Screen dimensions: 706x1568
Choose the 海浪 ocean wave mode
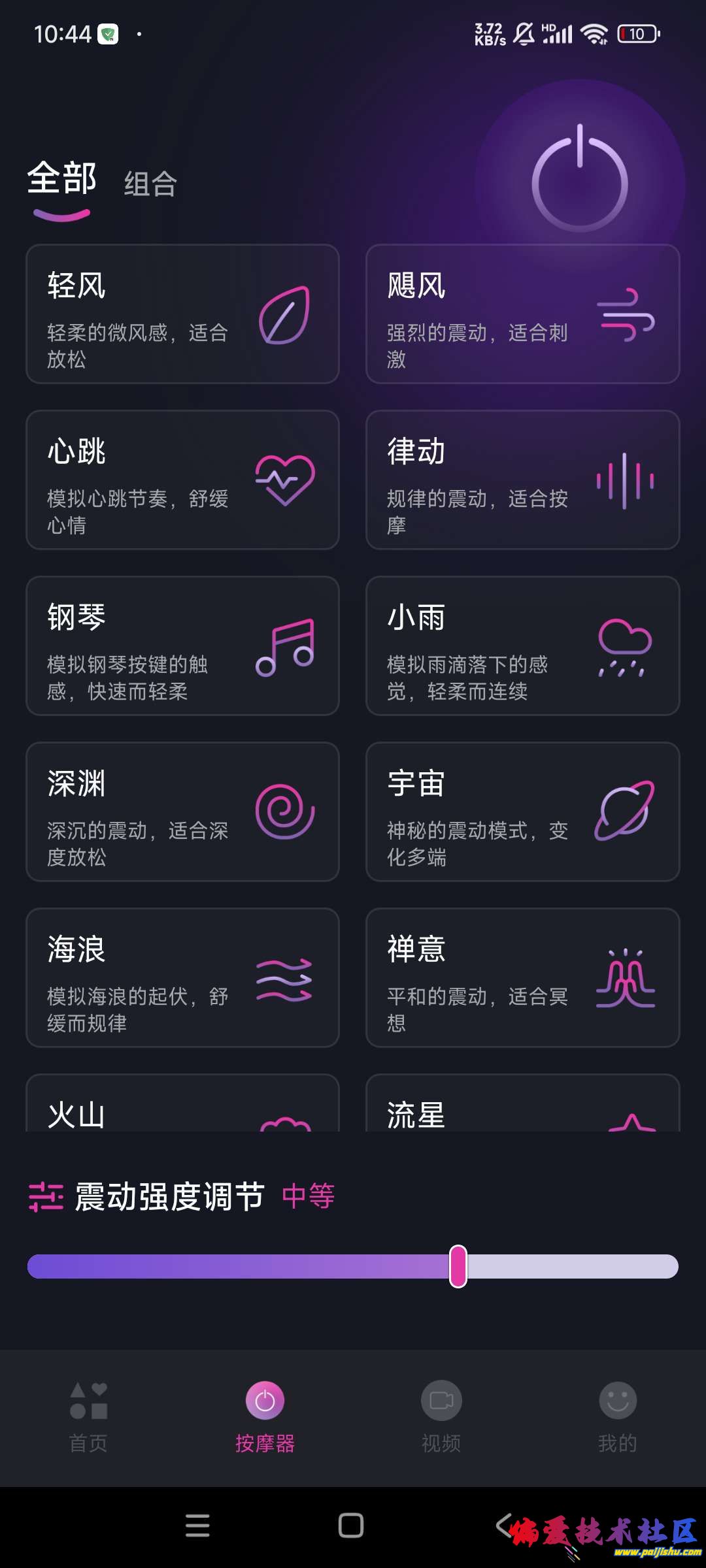coord(182,978)
